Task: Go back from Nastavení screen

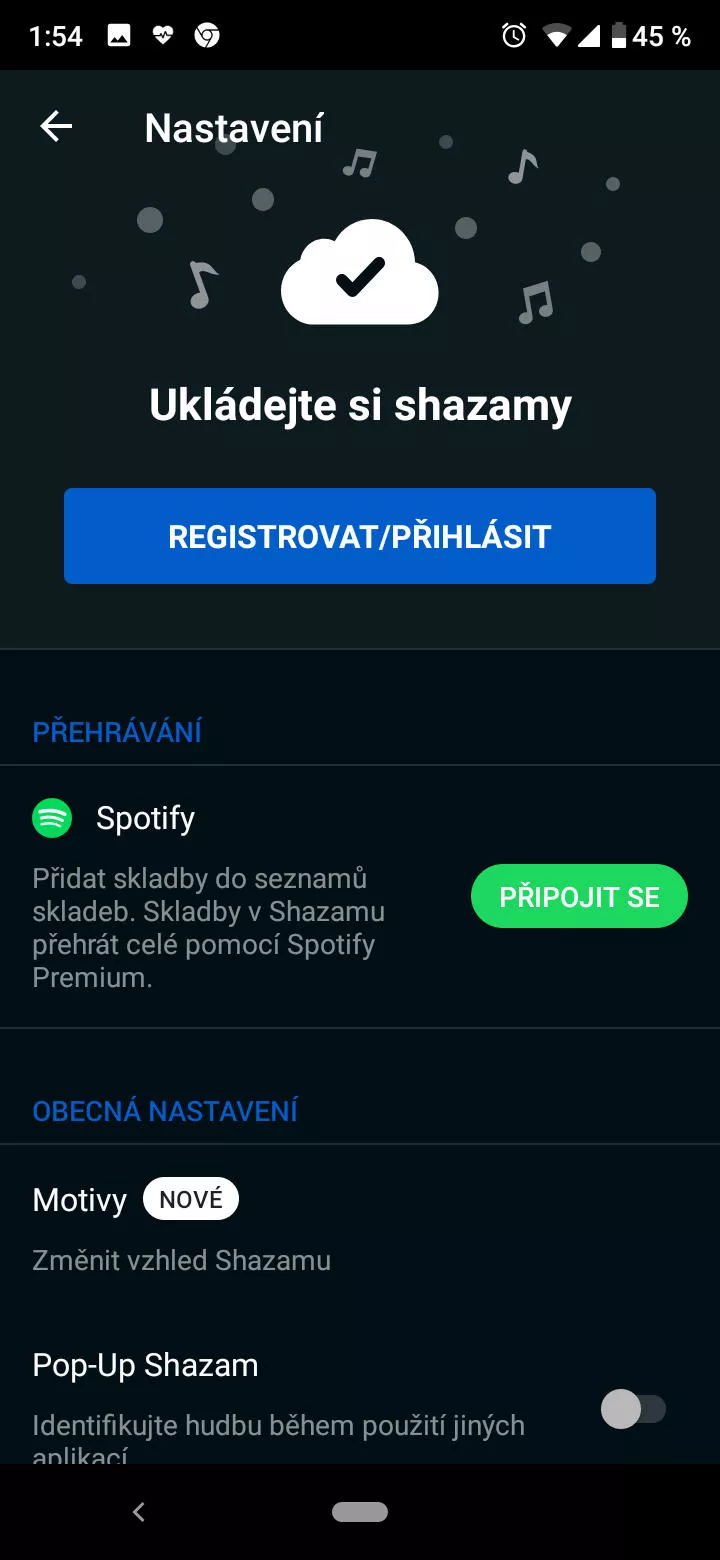Action: pos(56,127)
